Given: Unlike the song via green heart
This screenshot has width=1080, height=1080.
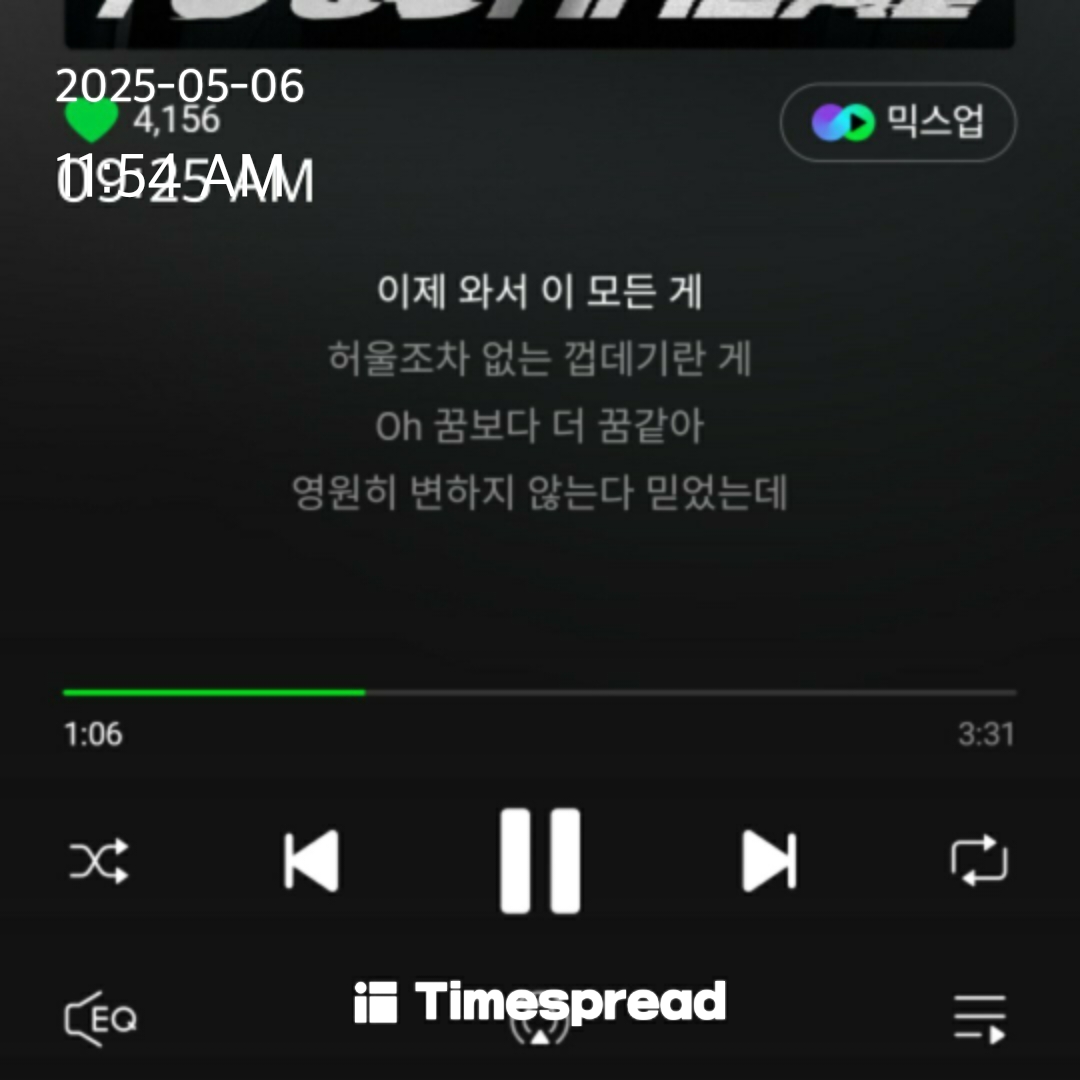Looking at the screenshot, I should 91,122.
